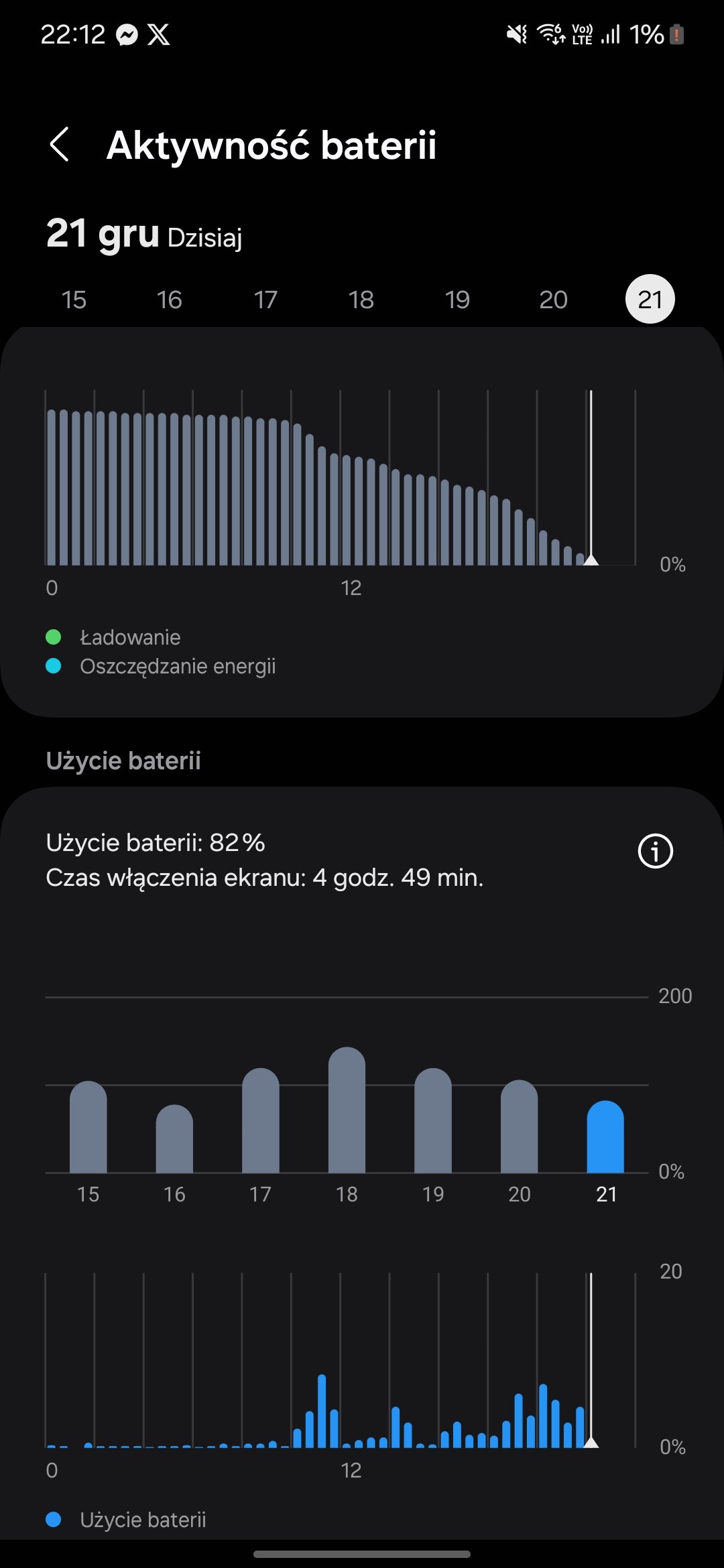The width and height of the screenshot is (724, 1568).
Task: Tap the day 20 bar in usage chart
Action: point(520,1128)
